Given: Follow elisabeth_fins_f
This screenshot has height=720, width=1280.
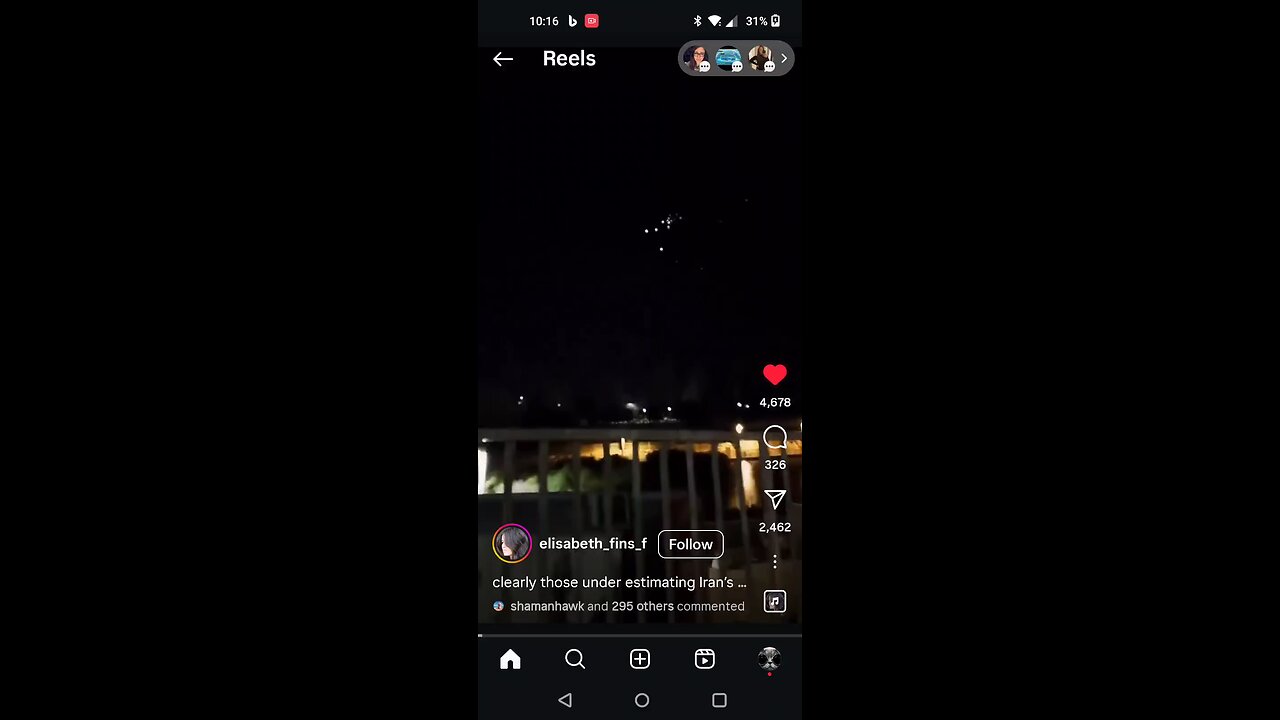Looking at the screenshot, I should (x=690, y=544).
